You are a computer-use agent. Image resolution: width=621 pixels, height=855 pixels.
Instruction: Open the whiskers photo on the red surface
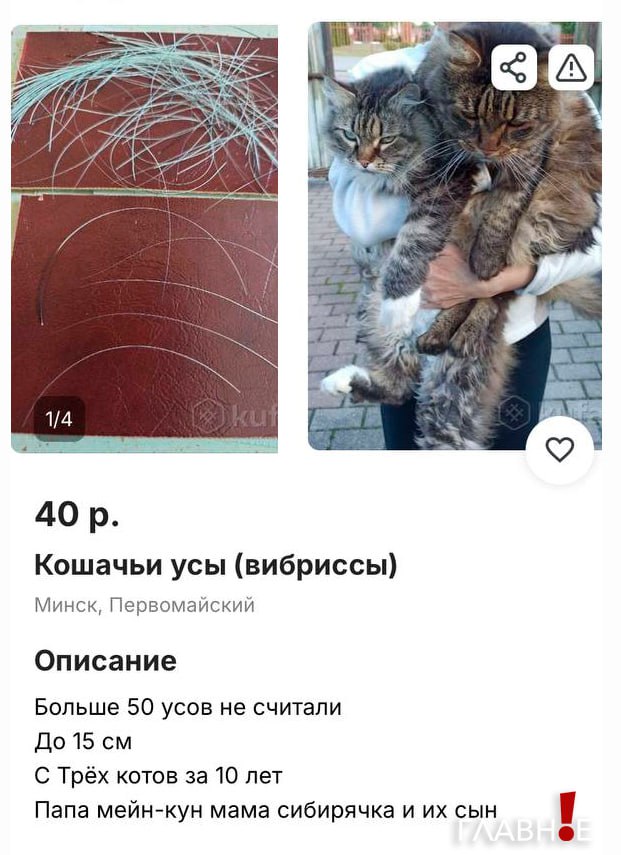point(145,240)
